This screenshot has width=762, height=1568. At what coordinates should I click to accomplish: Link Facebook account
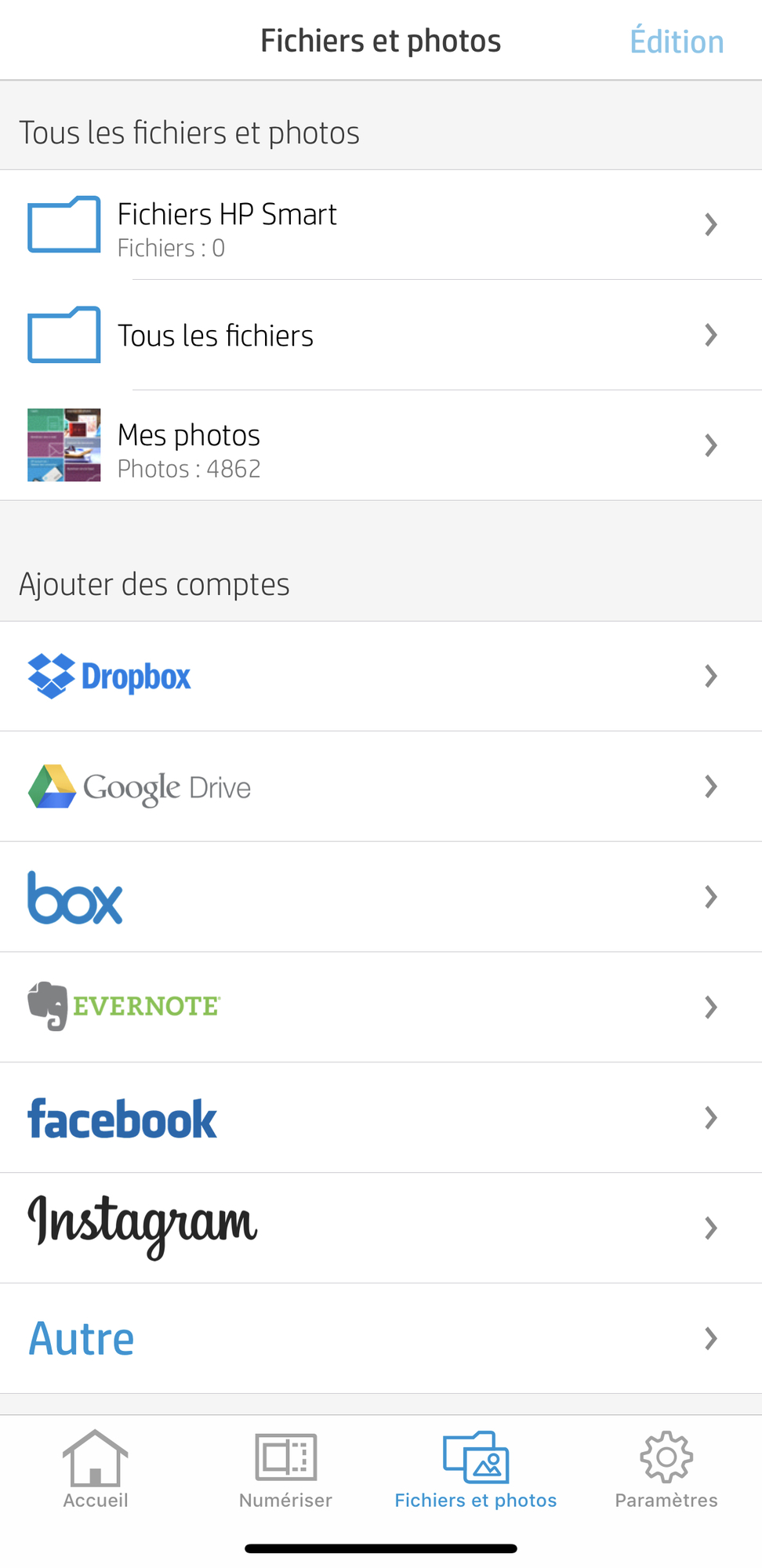pyautogui.click(x=381, y=1118)
